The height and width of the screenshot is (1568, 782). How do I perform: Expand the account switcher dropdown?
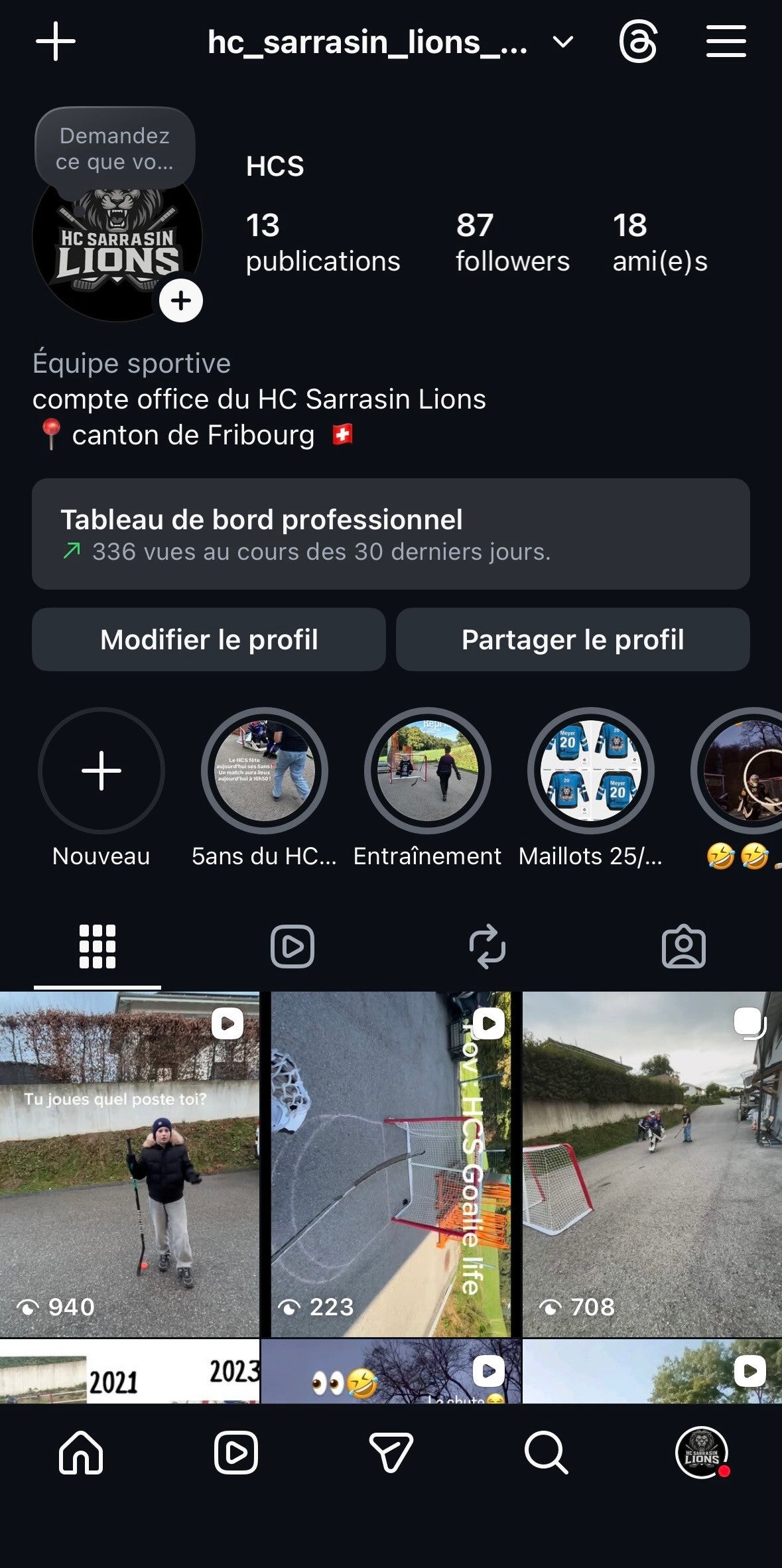click(x=562, y=42)
